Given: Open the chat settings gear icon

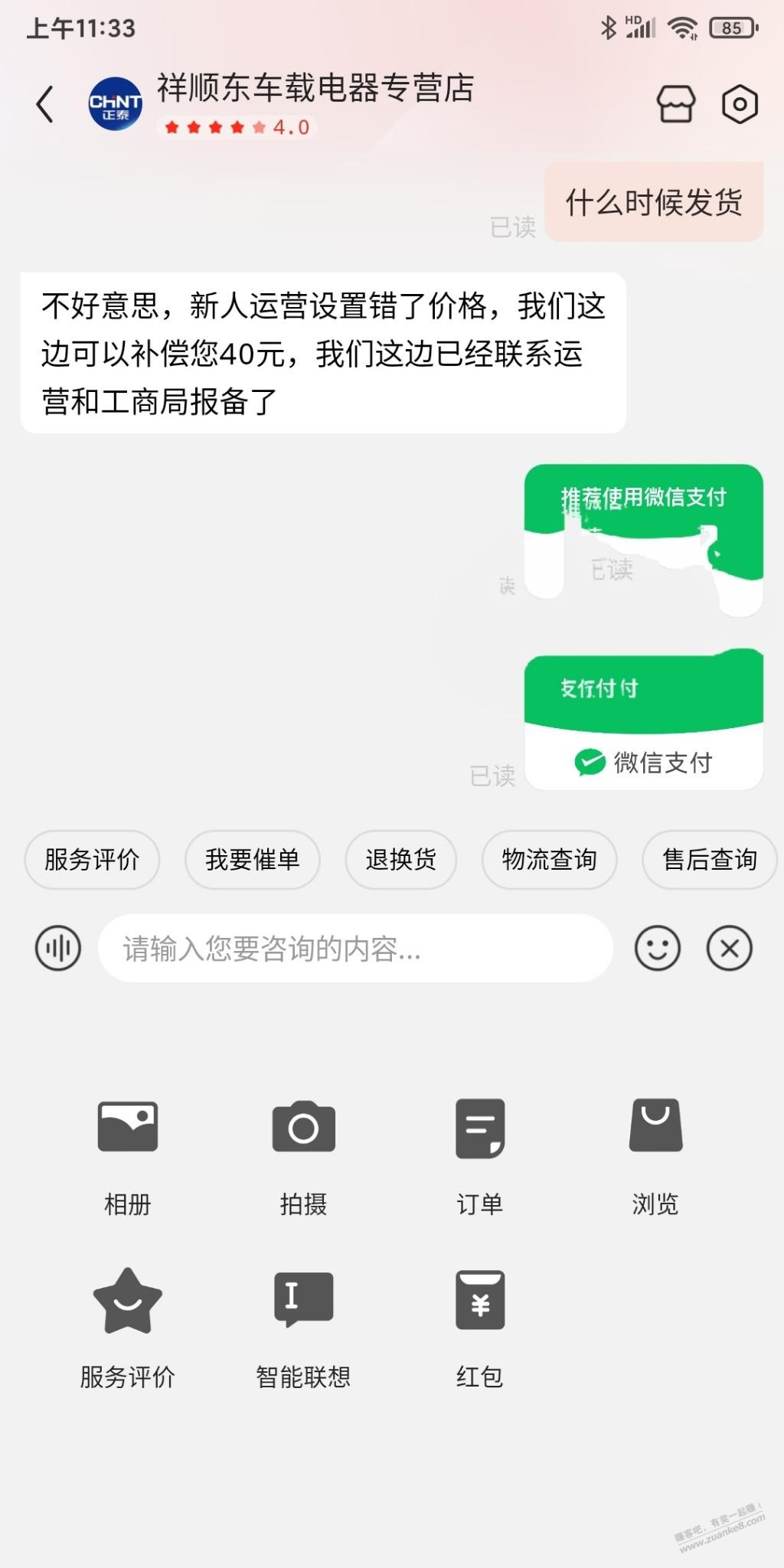Looking at the screenshot, I should click(x=740, y=102).
